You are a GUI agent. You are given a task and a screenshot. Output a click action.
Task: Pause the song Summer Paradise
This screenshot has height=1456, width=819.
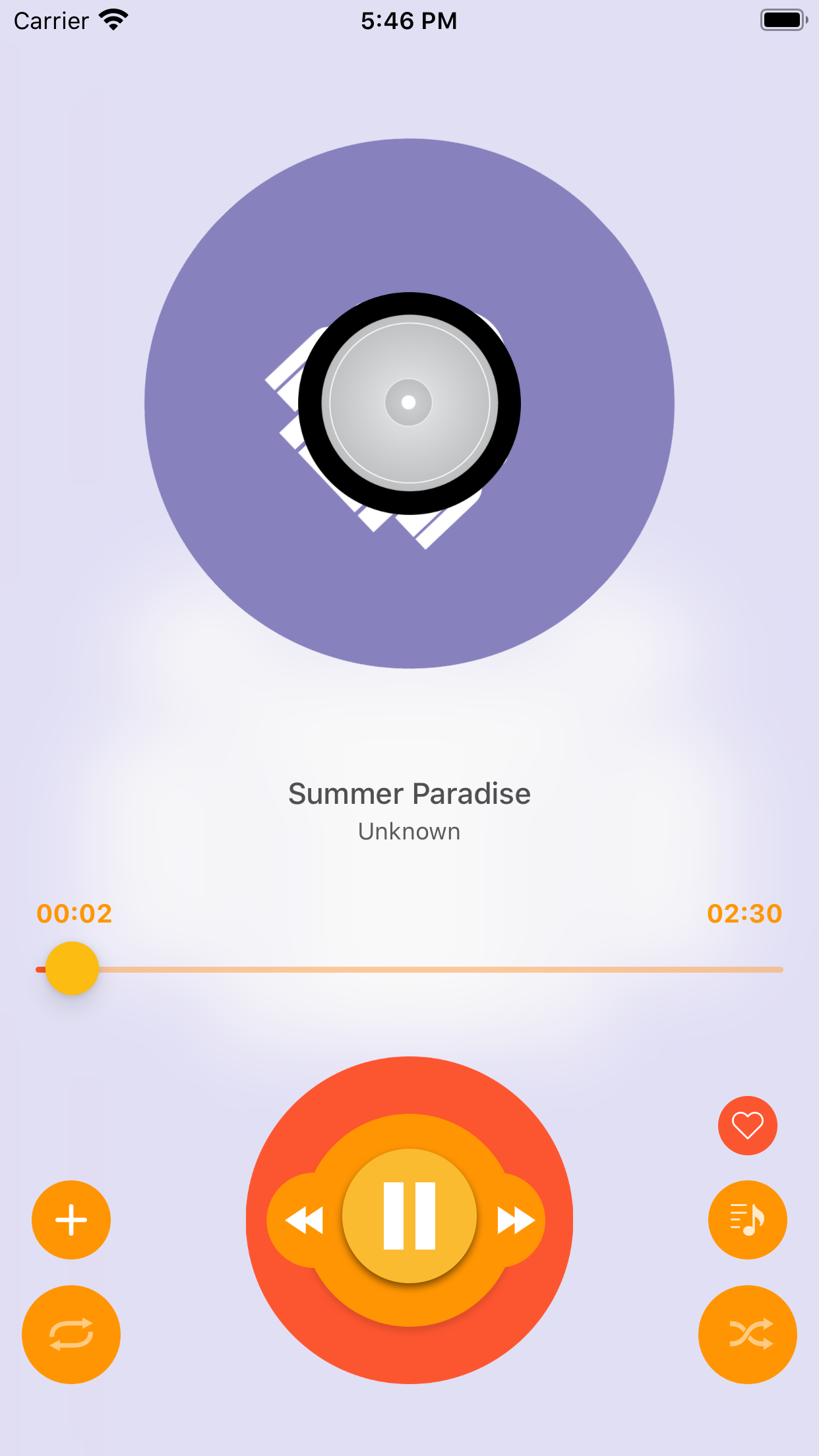tap(409, 1215)
